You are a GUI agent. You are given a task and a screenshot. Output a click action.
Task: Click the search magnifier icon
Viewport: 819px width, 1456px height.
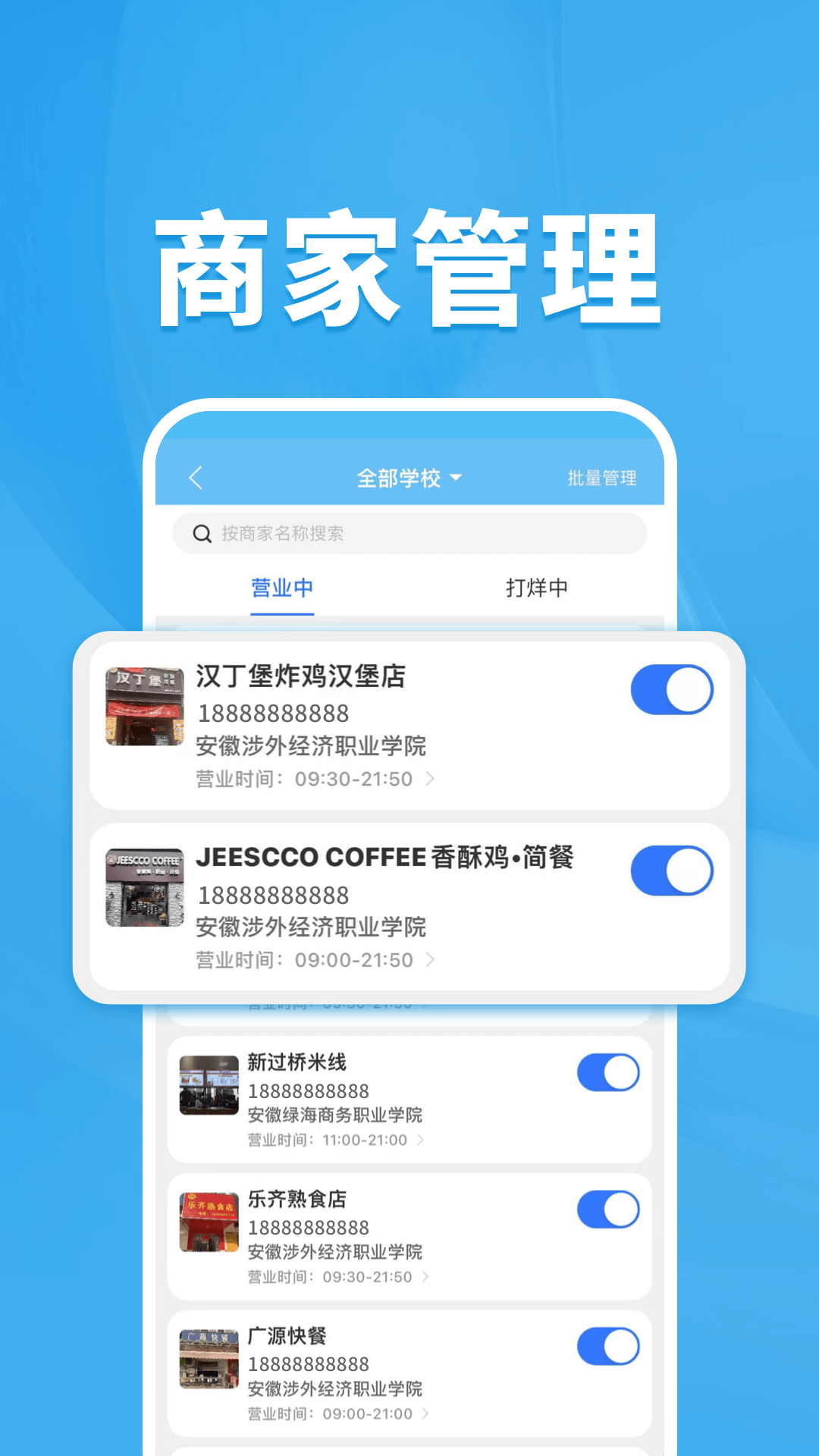202,534
